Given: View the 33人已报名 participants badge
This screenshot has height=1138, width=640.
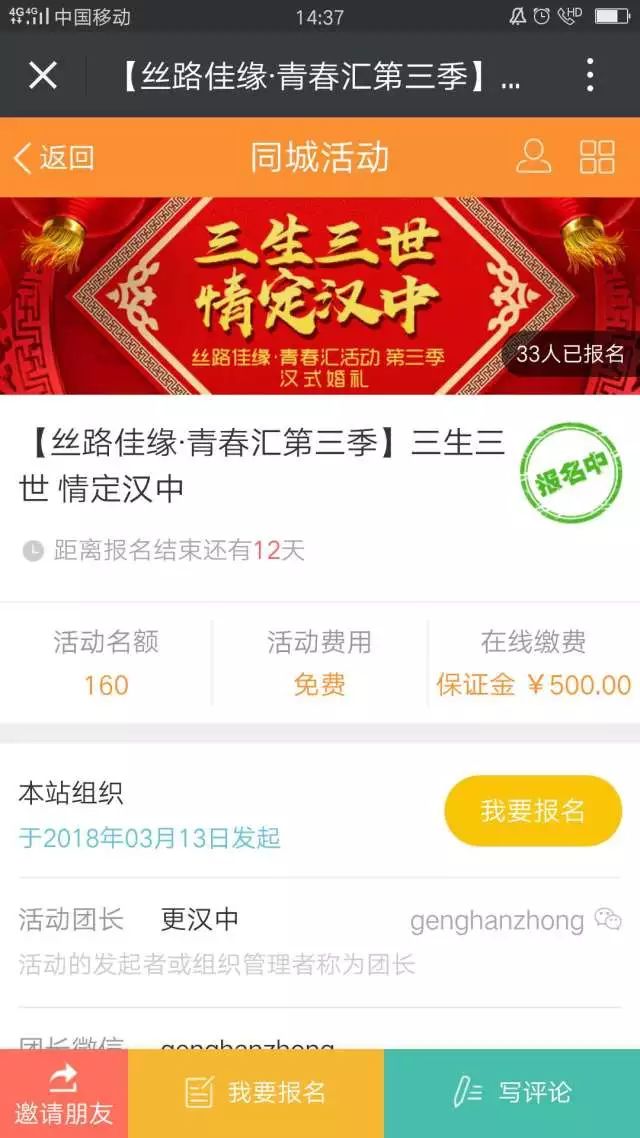Looking at the screenshot, I should (x=570, y=354).
